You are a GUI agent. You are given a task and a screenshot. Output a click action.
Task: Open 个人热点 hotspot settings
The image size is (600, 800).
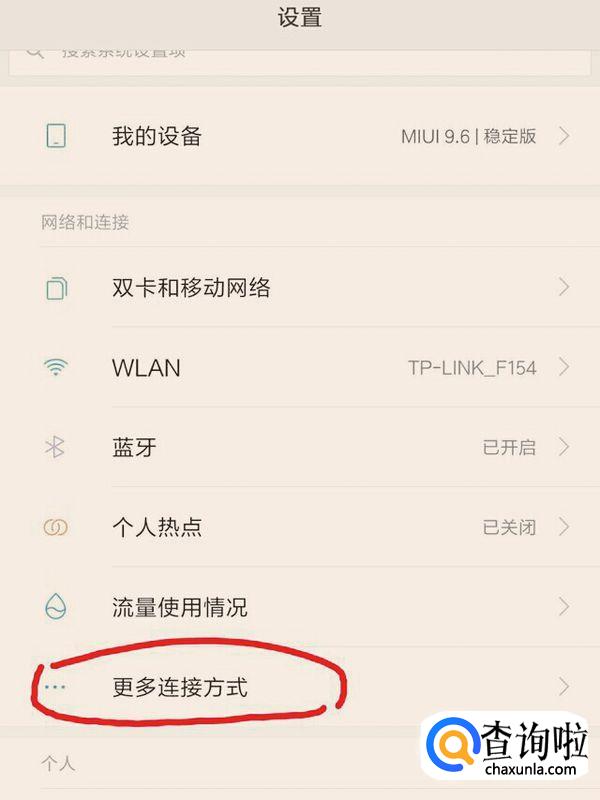pos(300,526)
